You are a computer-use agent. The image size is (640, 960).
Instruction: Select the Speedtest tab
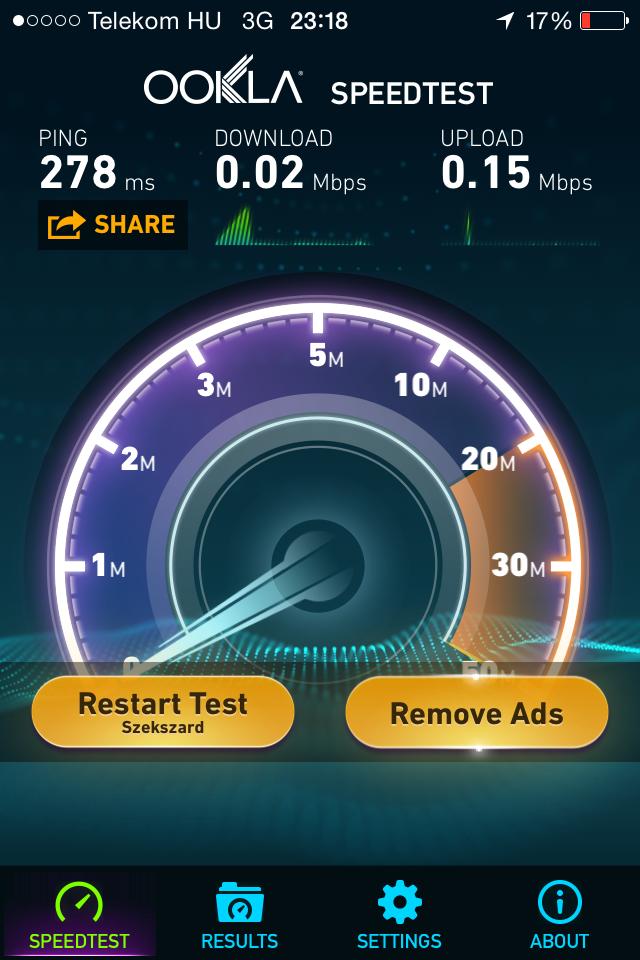click(79, 914)
